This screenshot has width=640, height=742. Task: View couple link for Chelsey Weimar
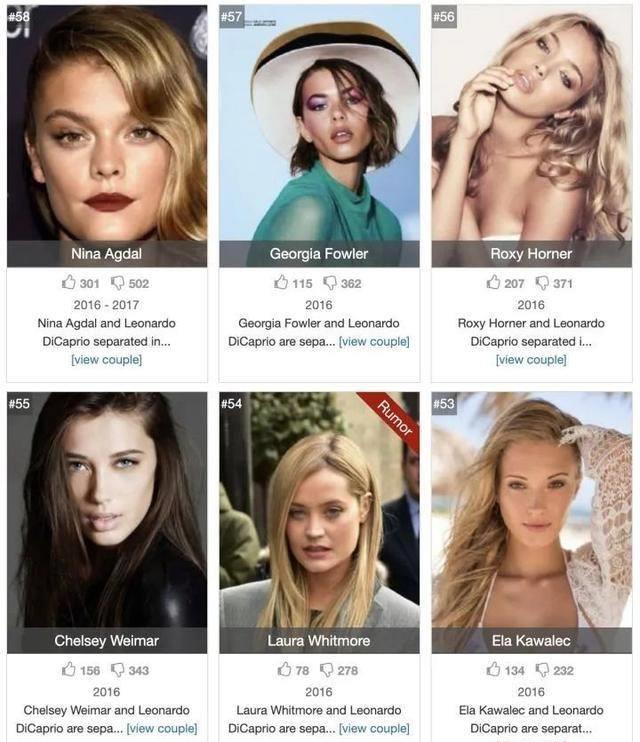coord(162,728)
